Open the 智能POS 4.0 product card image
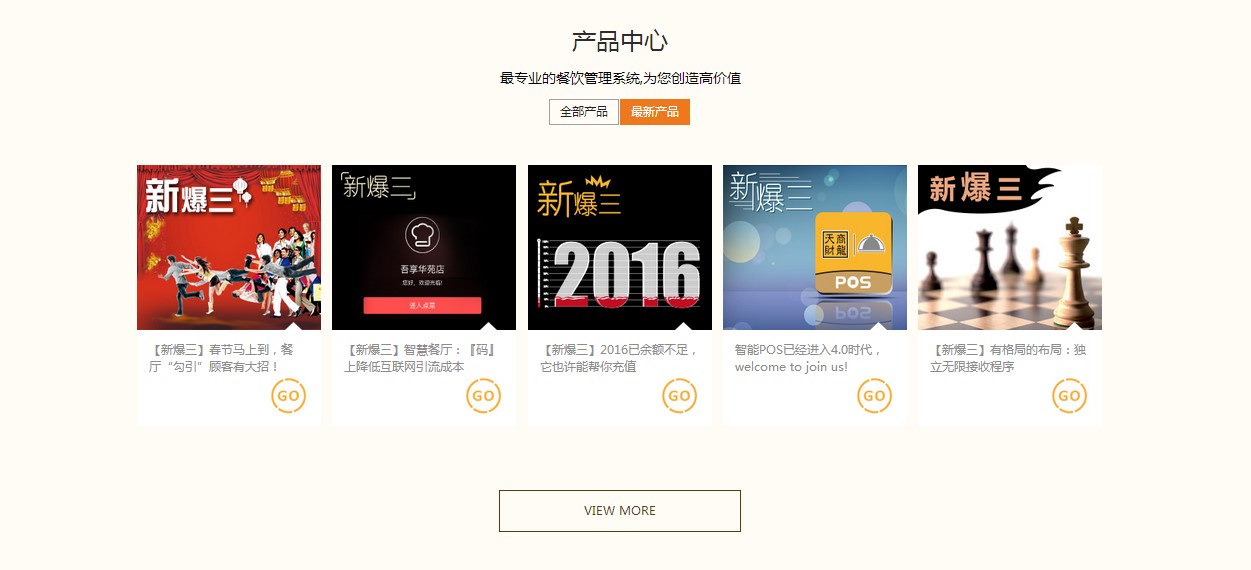Screen dimensions: 1251x570 (x=815, y=247)
